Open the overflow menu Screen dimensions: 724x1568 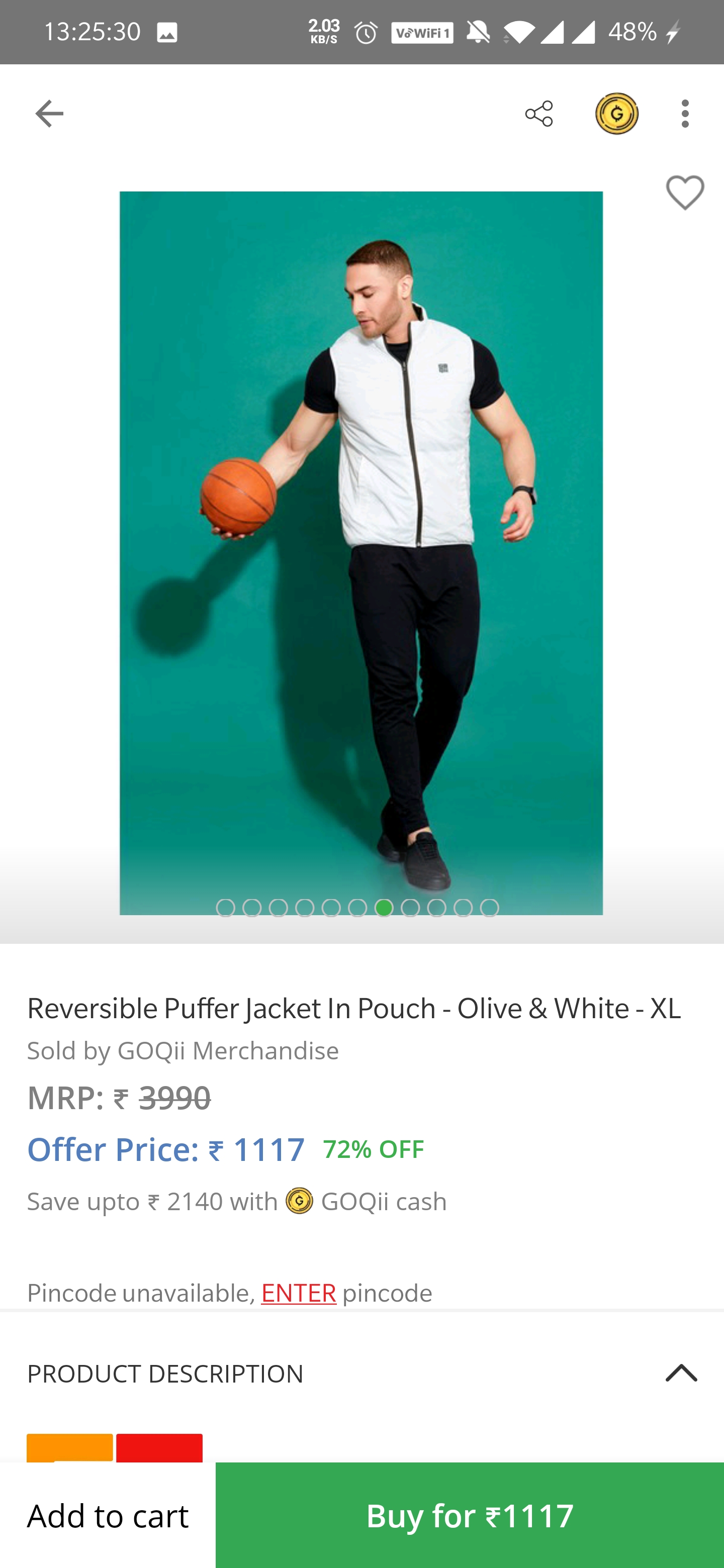click(685, 113)
